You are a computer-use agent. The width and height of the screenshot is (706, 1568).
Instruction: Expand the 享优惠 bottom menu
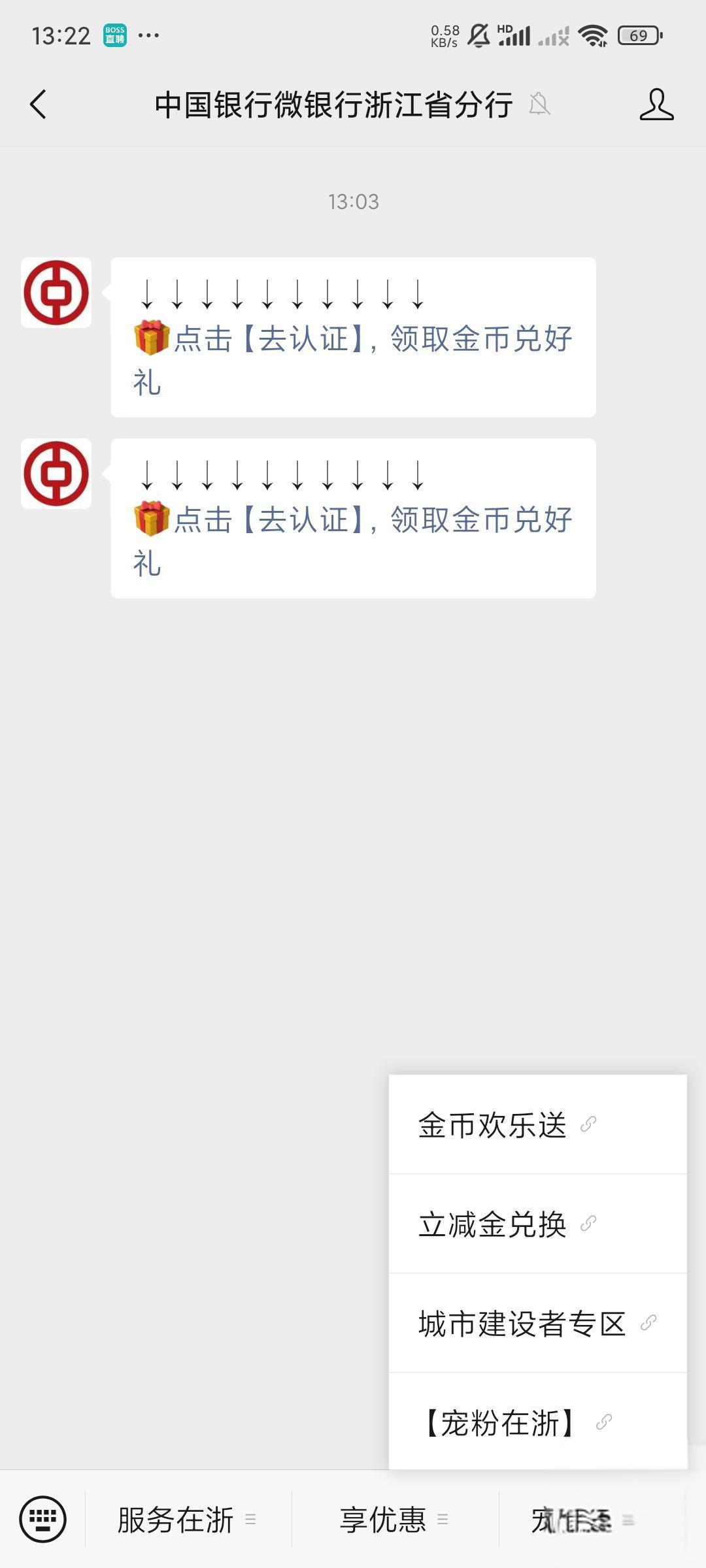pyautogui.click(x=395, y=1520)
